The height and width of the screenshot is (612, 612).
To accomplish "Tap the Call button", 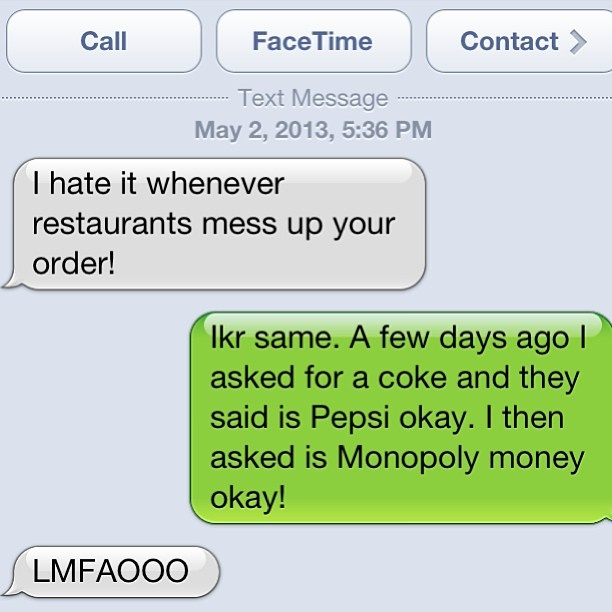I will pyautogui.click(x=104, y=41).
